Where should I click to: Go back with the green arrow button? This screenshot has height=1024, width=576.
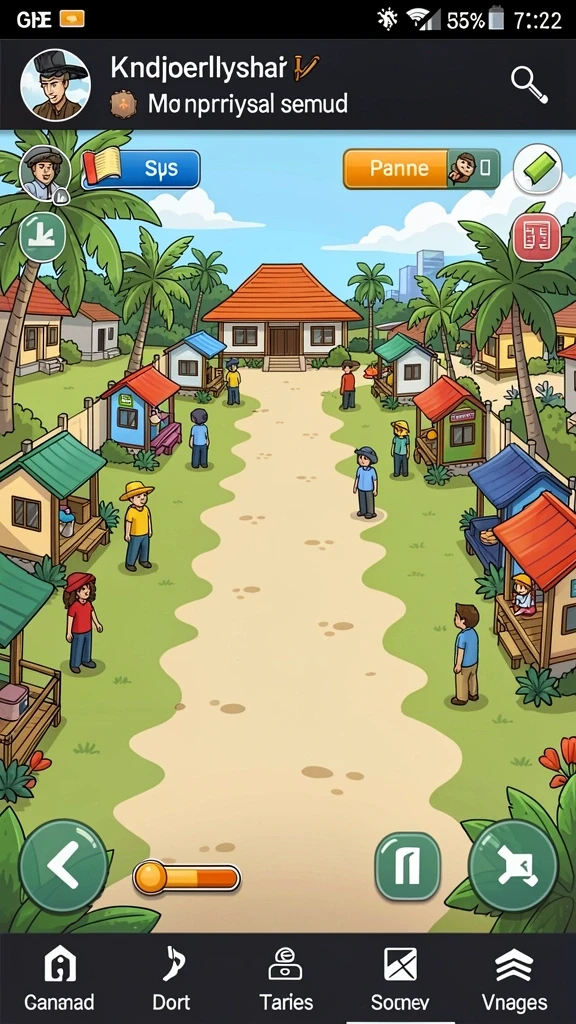click(x=64, y=865)
